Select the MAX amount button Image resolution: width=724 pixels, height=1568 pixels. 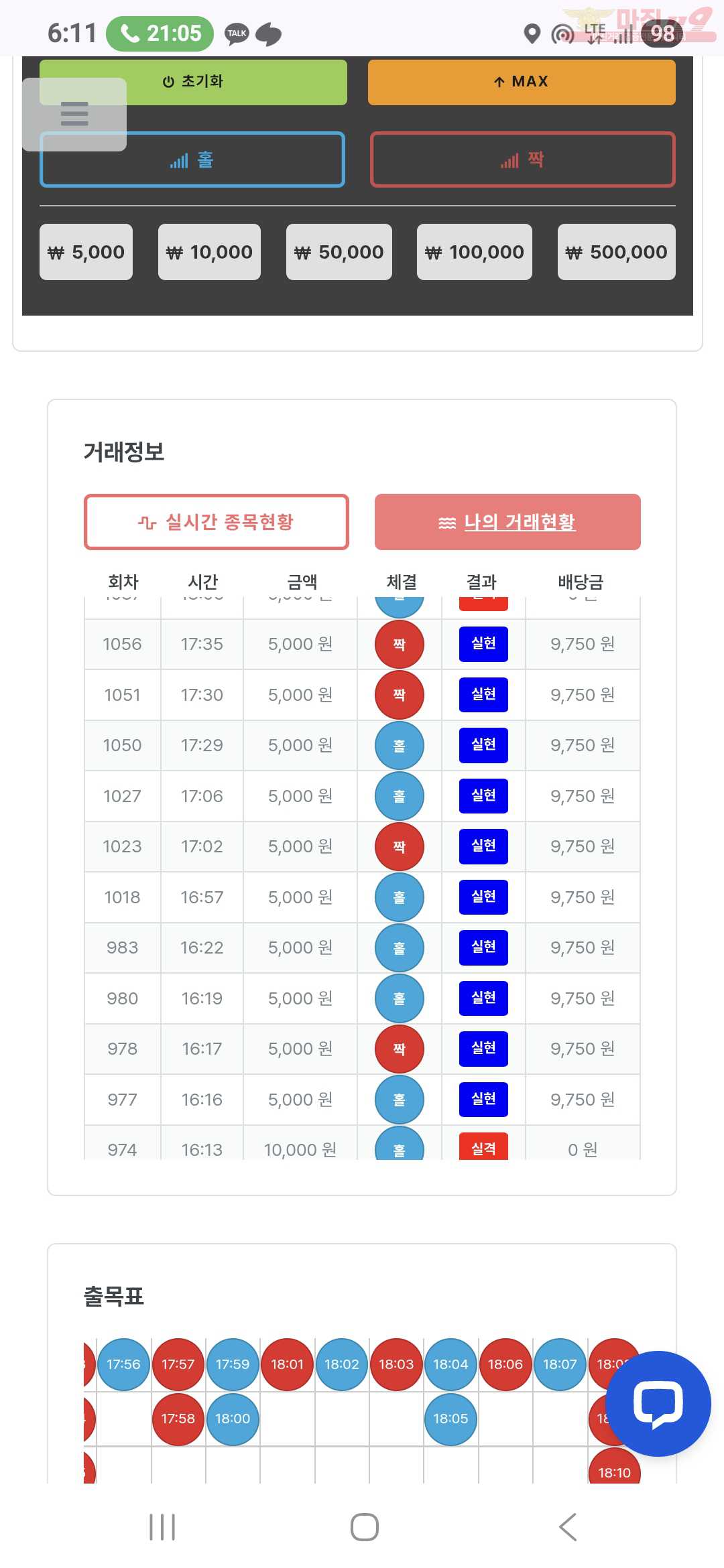tap(522, 82)
